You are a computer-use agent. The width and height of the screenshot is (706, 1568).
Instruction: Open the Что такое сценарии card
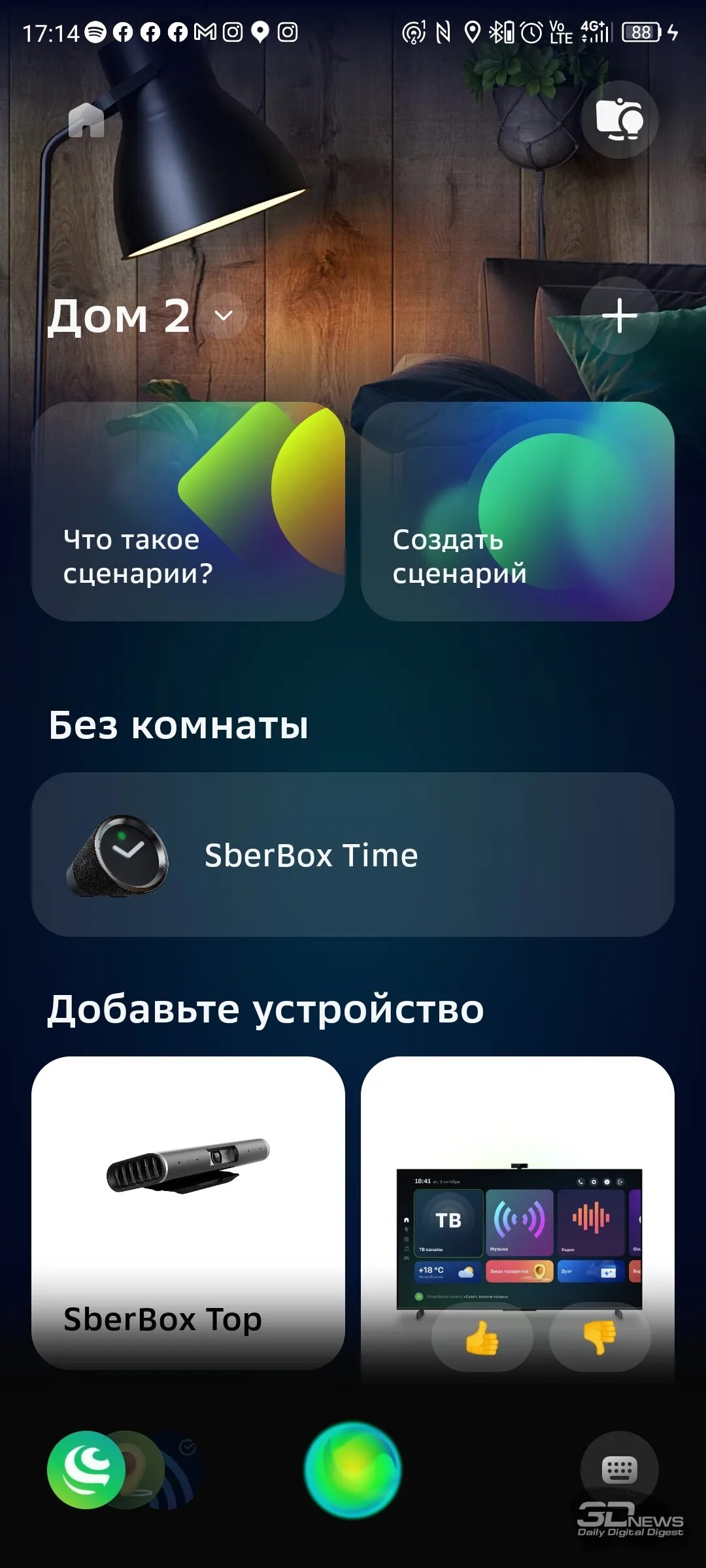point(188,511)
